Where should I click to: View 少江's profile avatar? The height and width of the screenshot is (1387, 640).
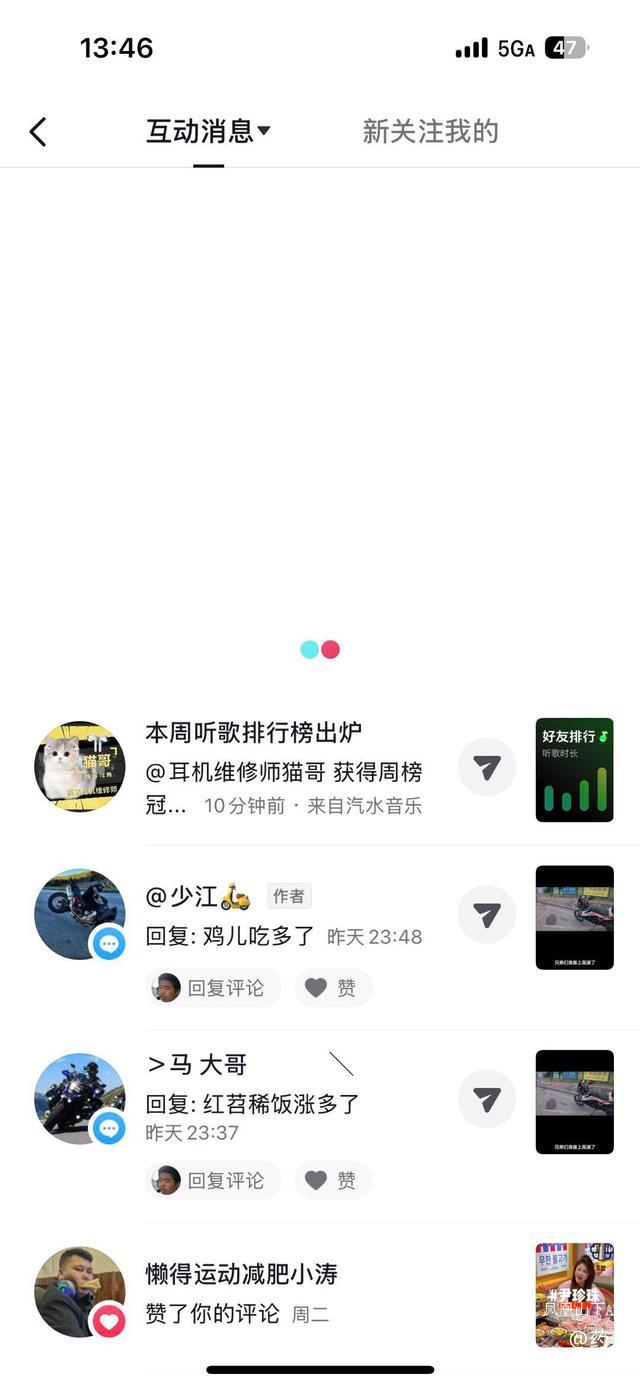(80, 914)
